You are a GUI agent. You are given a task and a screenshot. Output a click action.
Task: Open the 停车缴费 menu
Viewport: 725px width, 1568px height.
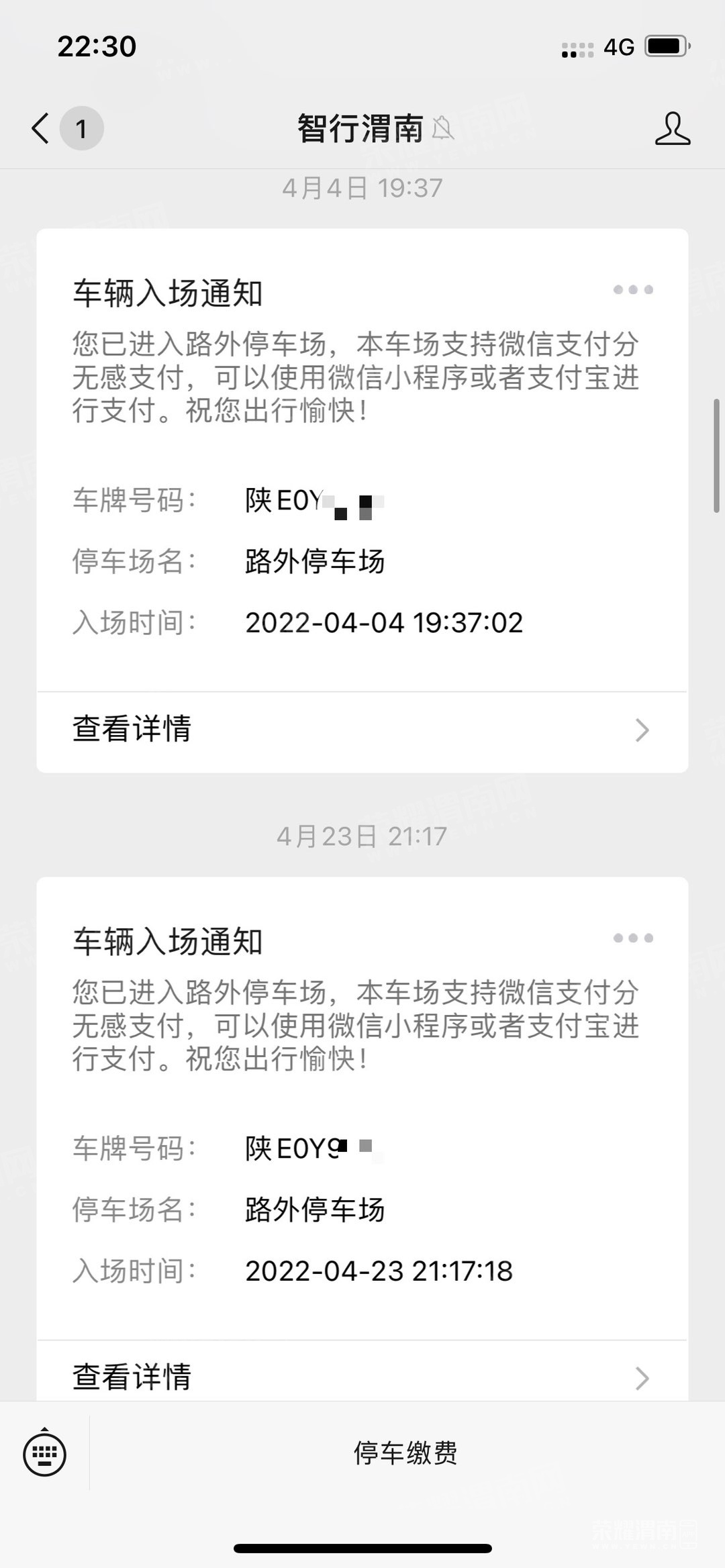click(405, 1454)
